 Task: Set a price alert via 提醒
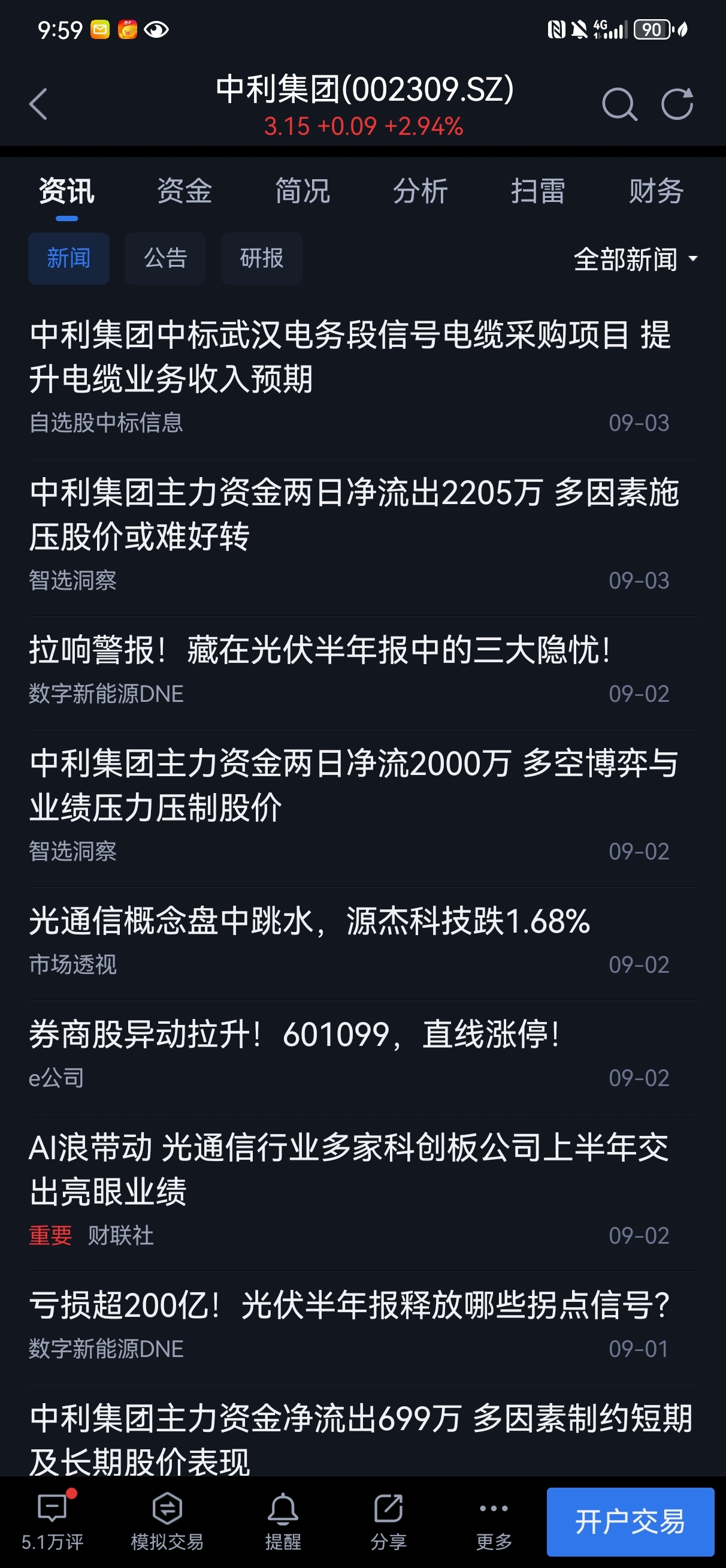(283, 1521)
